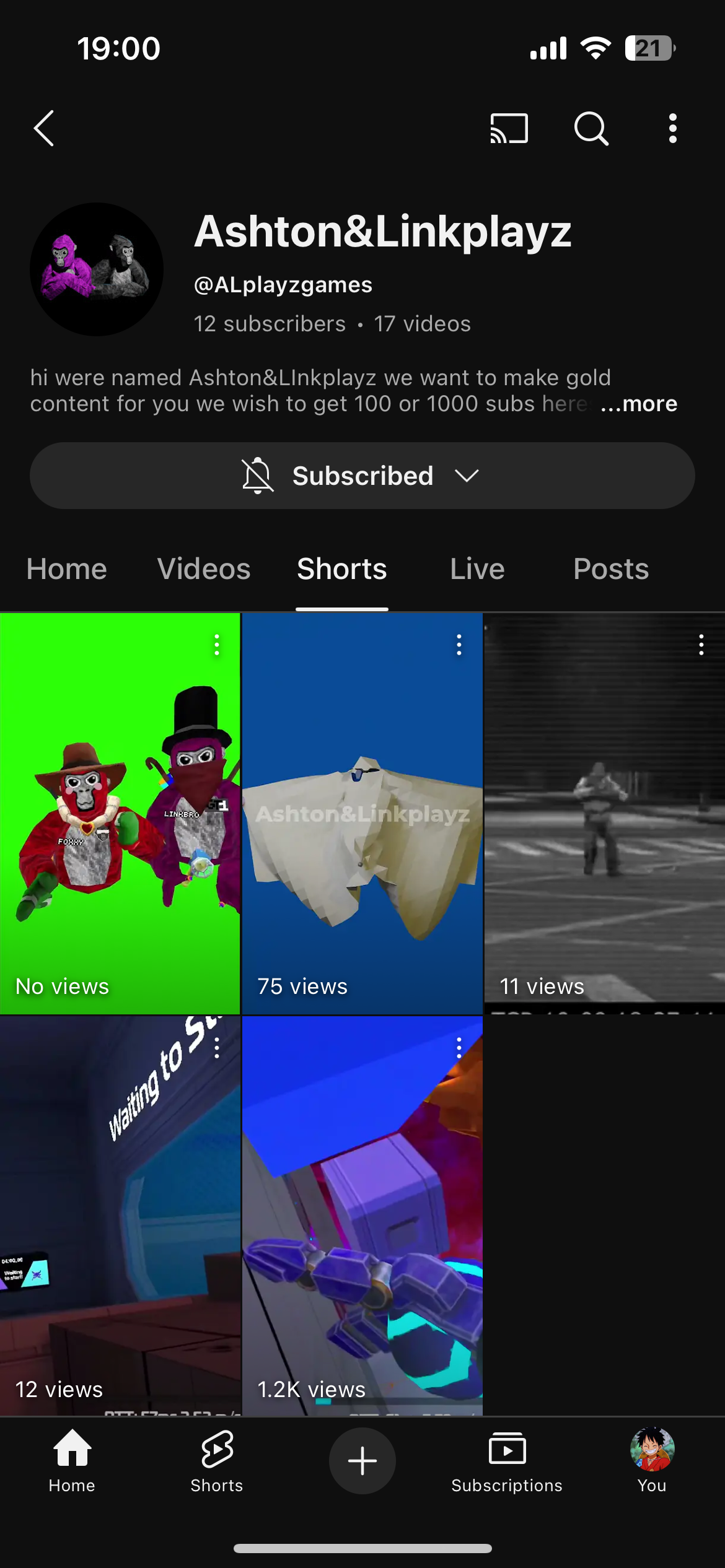Open the channel overflow menu
Screen dimensions: 725x1568
pos(672,128)
